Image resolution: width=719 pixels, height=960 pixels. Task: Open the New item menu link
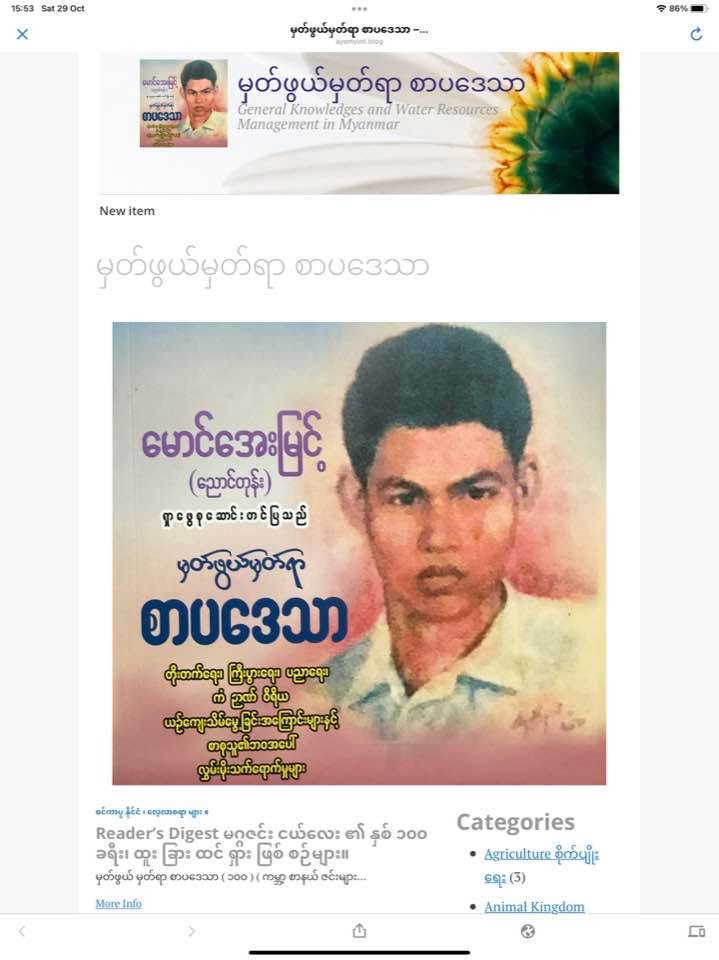click(127, 211)
